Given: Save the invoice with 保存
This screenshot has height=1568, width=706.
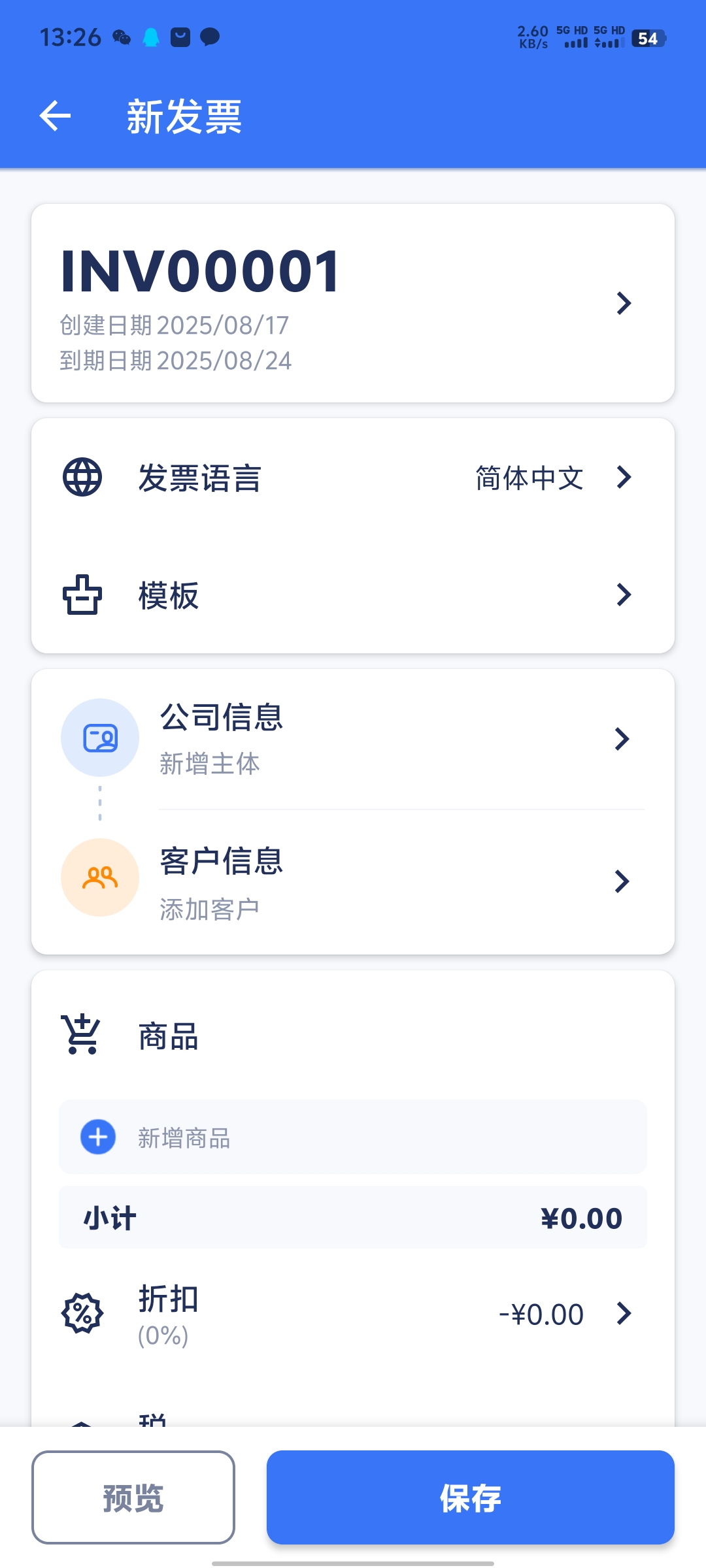Looking at the screenshot, I should (x=471, y=1497).
